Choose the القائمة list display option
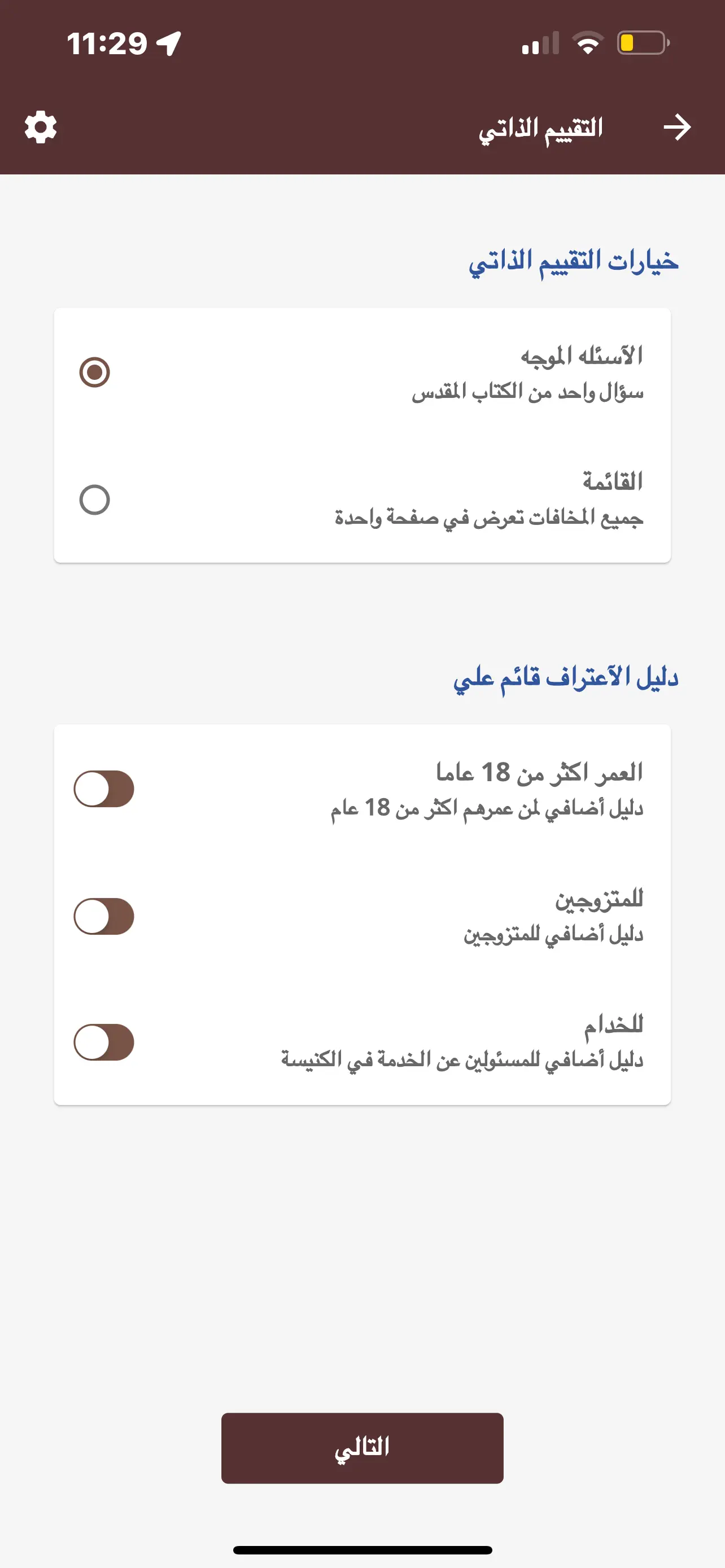 [95, 500]
